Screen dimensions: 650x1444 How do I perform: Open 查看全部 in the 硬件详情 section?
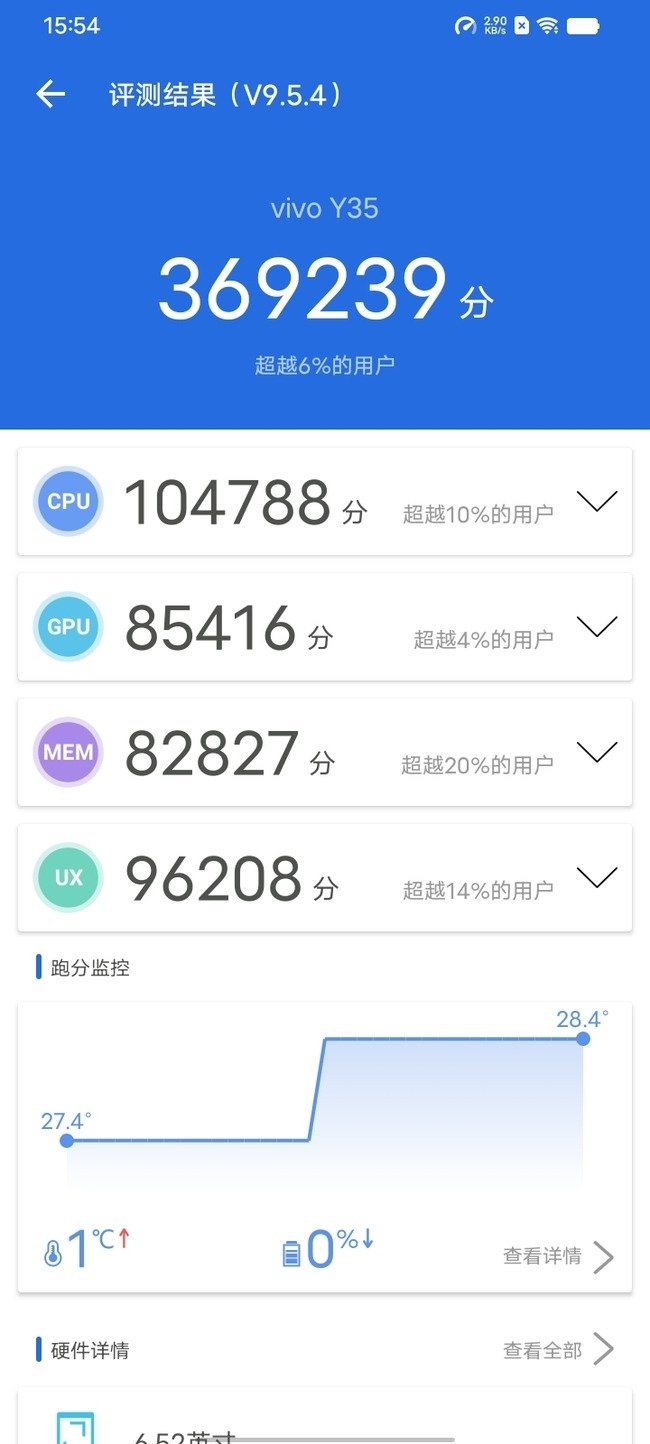557,1350
